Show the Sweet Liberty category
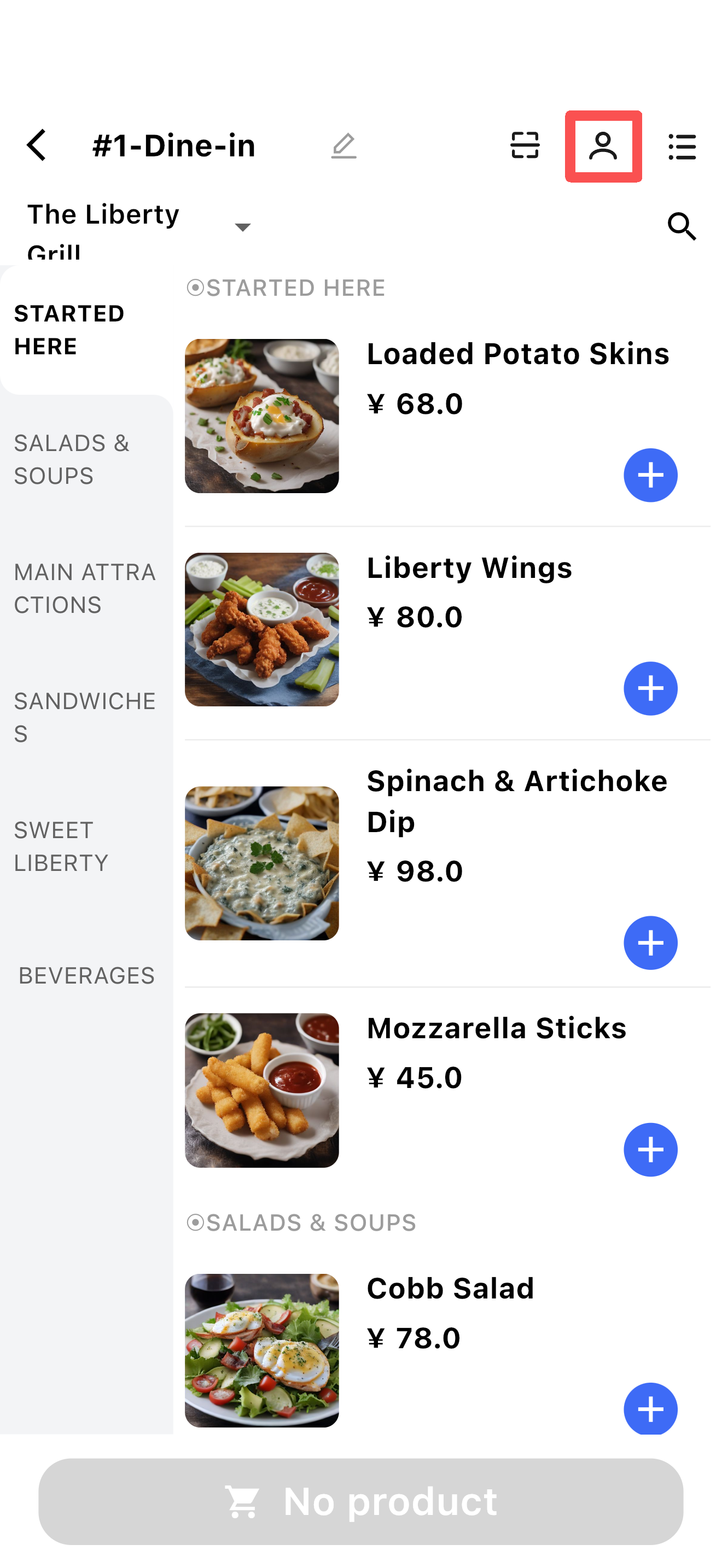Screen dimensions: 722x1568 coord(61,846)
